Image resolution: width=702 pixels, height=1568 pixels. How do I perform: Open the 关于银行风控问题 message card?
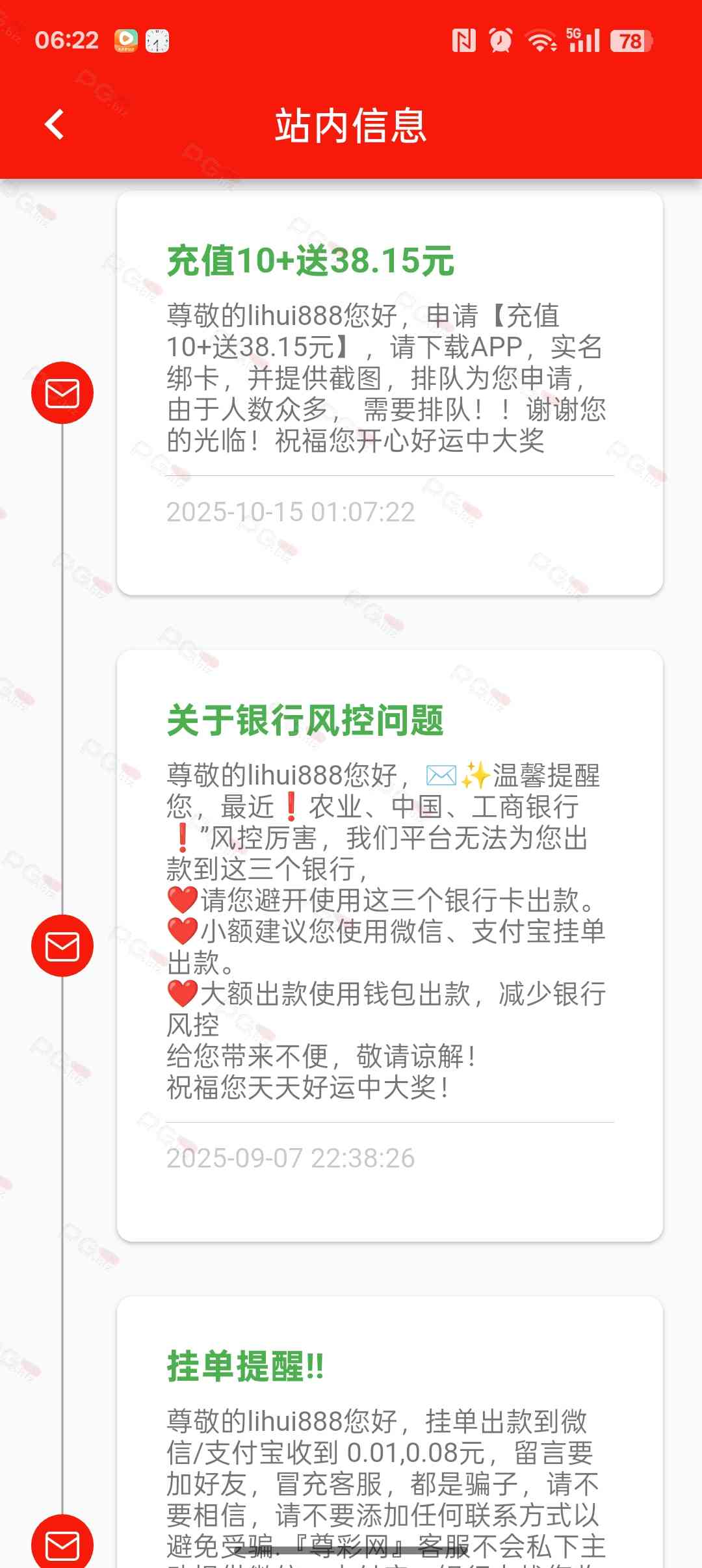pos(389,944)
